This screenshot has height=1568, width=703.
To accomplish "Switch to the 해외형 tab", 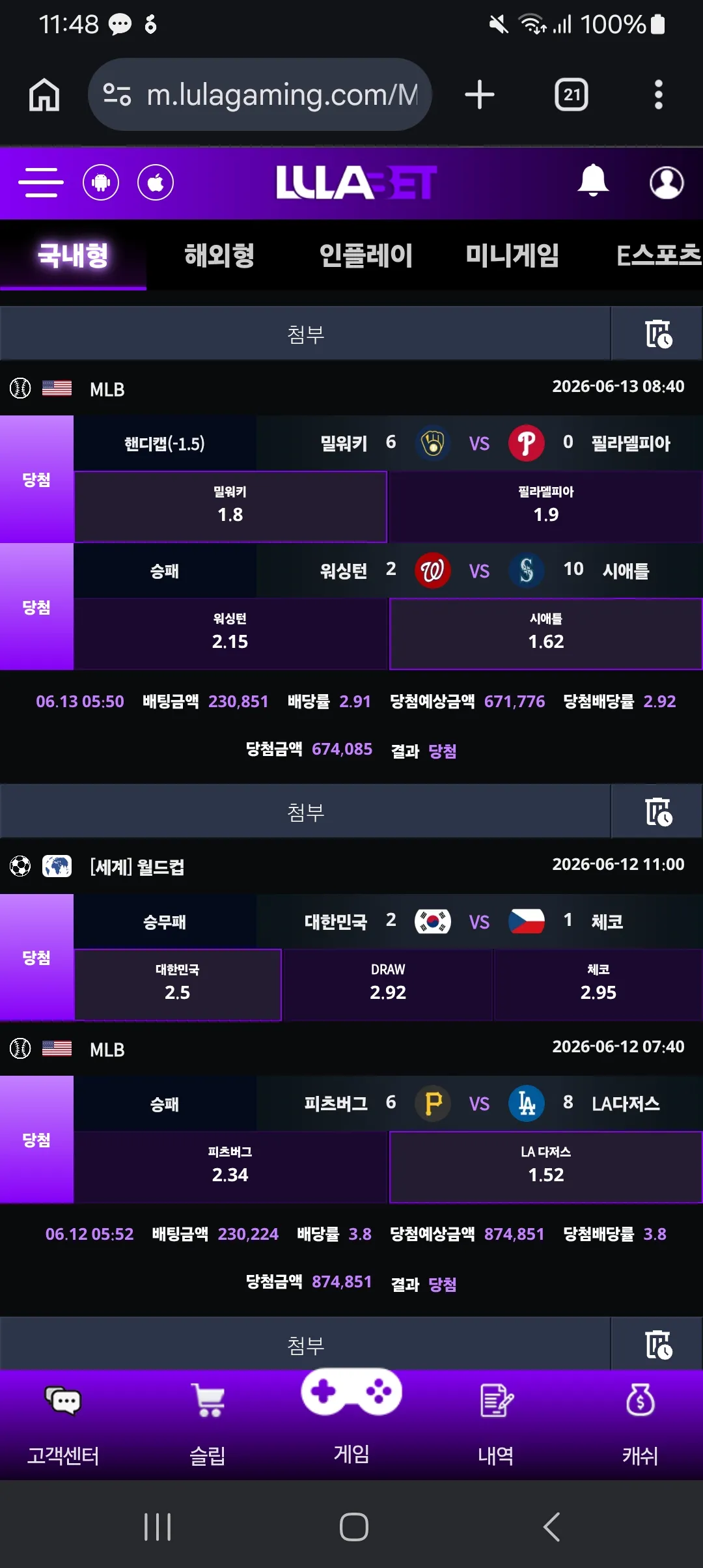I will point(219,255).
